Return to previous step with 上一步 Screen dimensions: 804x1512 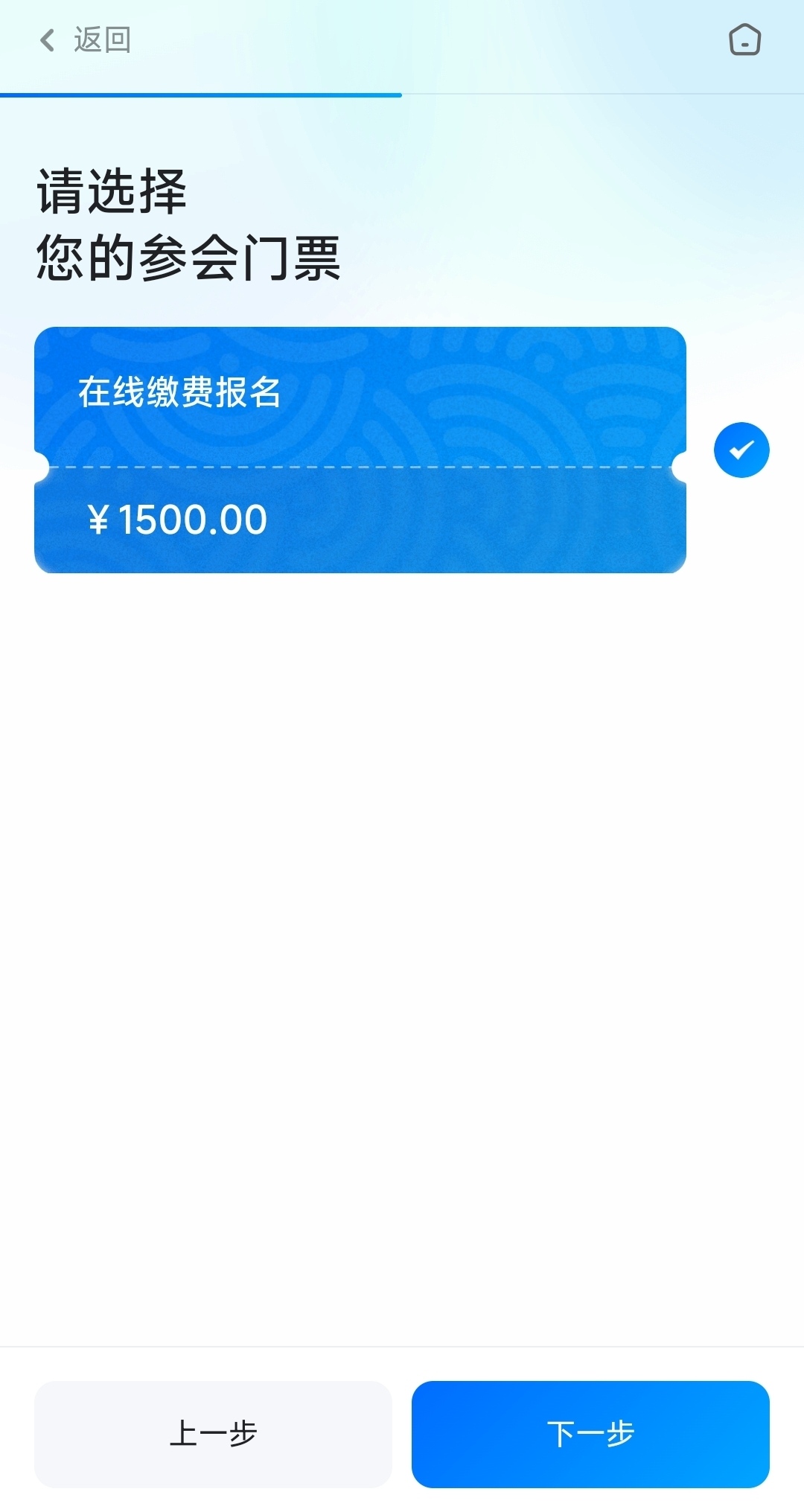213,1434
